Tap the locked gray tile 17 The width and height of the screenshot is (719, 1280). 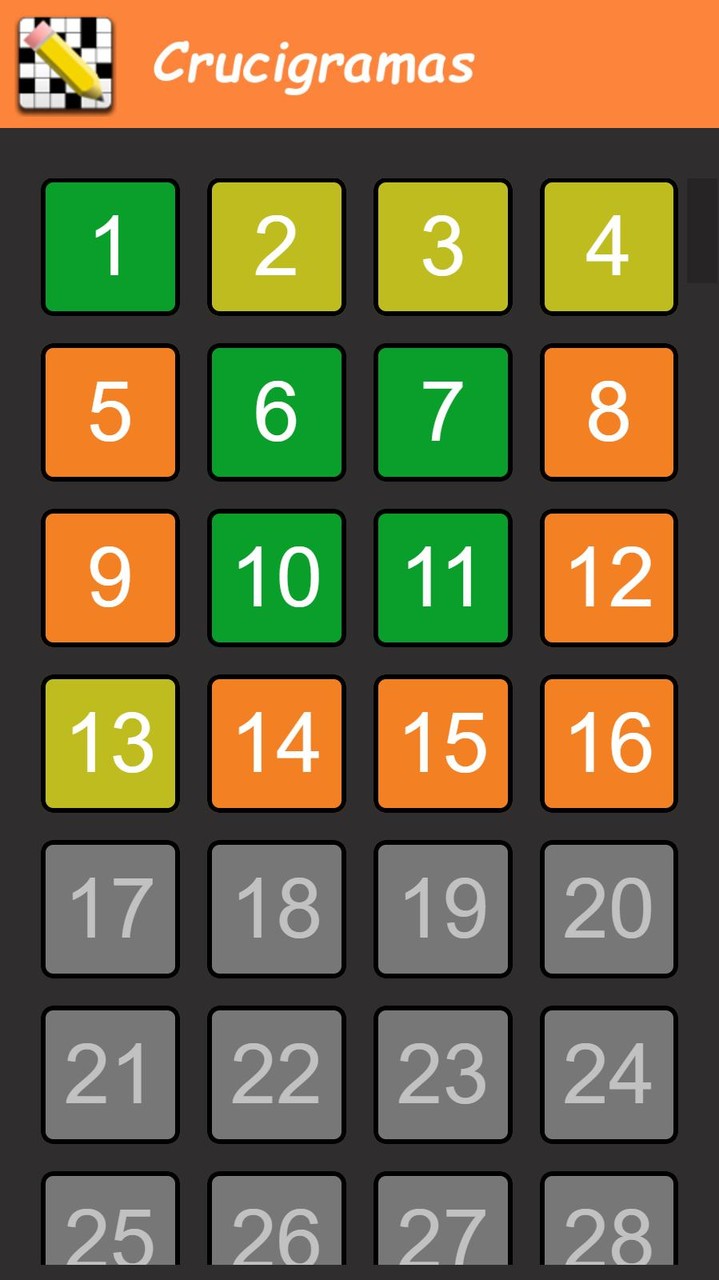(x=110, y=909)
